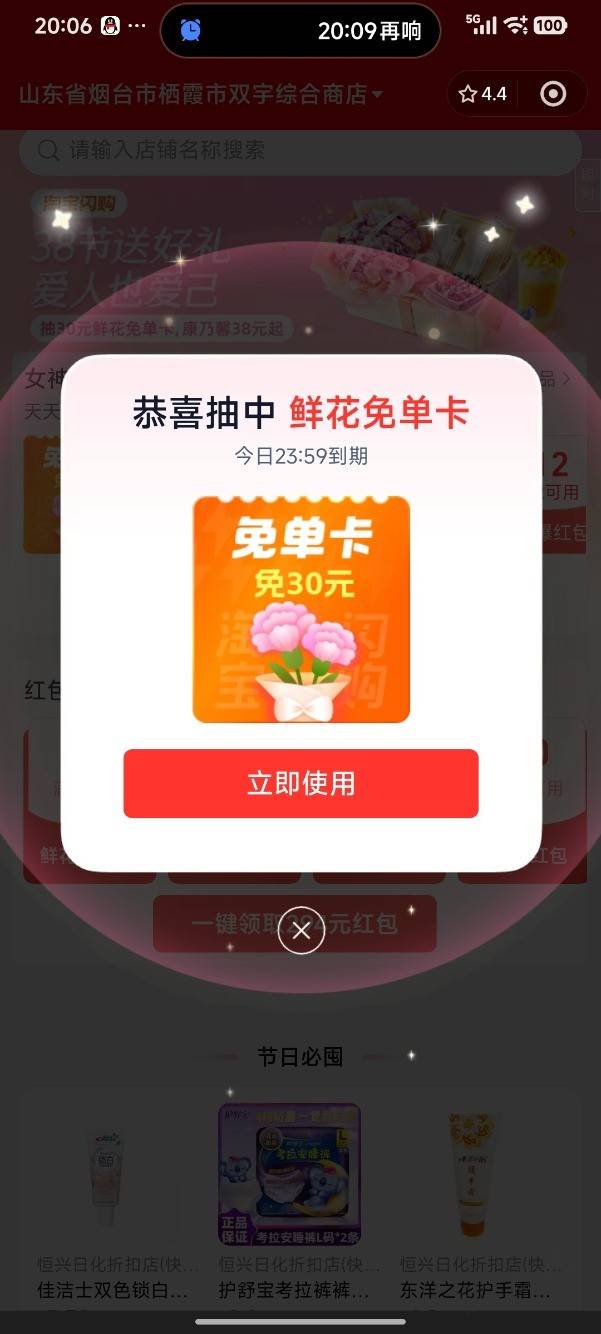
Task: Open the 免单卡 免30元 coupon card
Action: coord(301,609)
